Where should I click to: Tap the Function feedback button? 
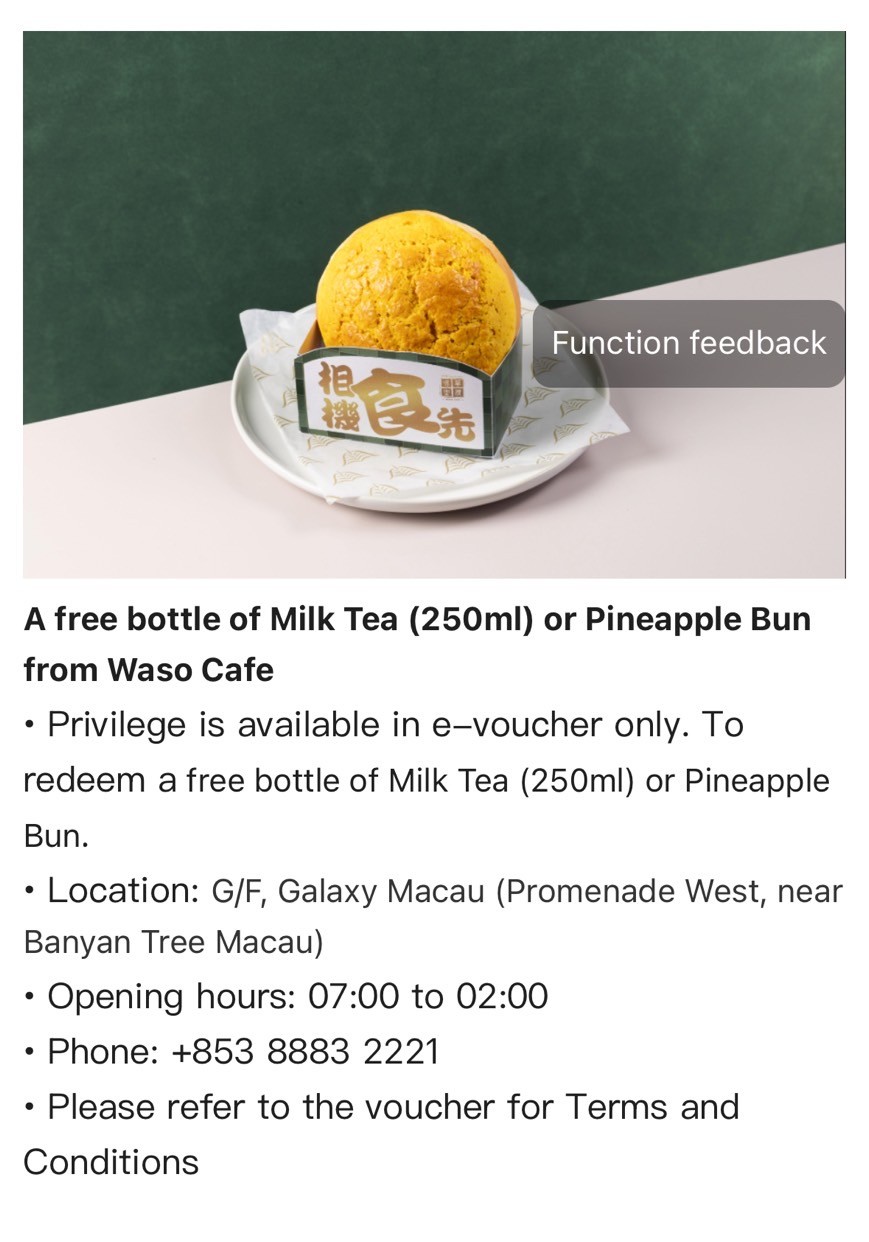click(x=689, y=343)
